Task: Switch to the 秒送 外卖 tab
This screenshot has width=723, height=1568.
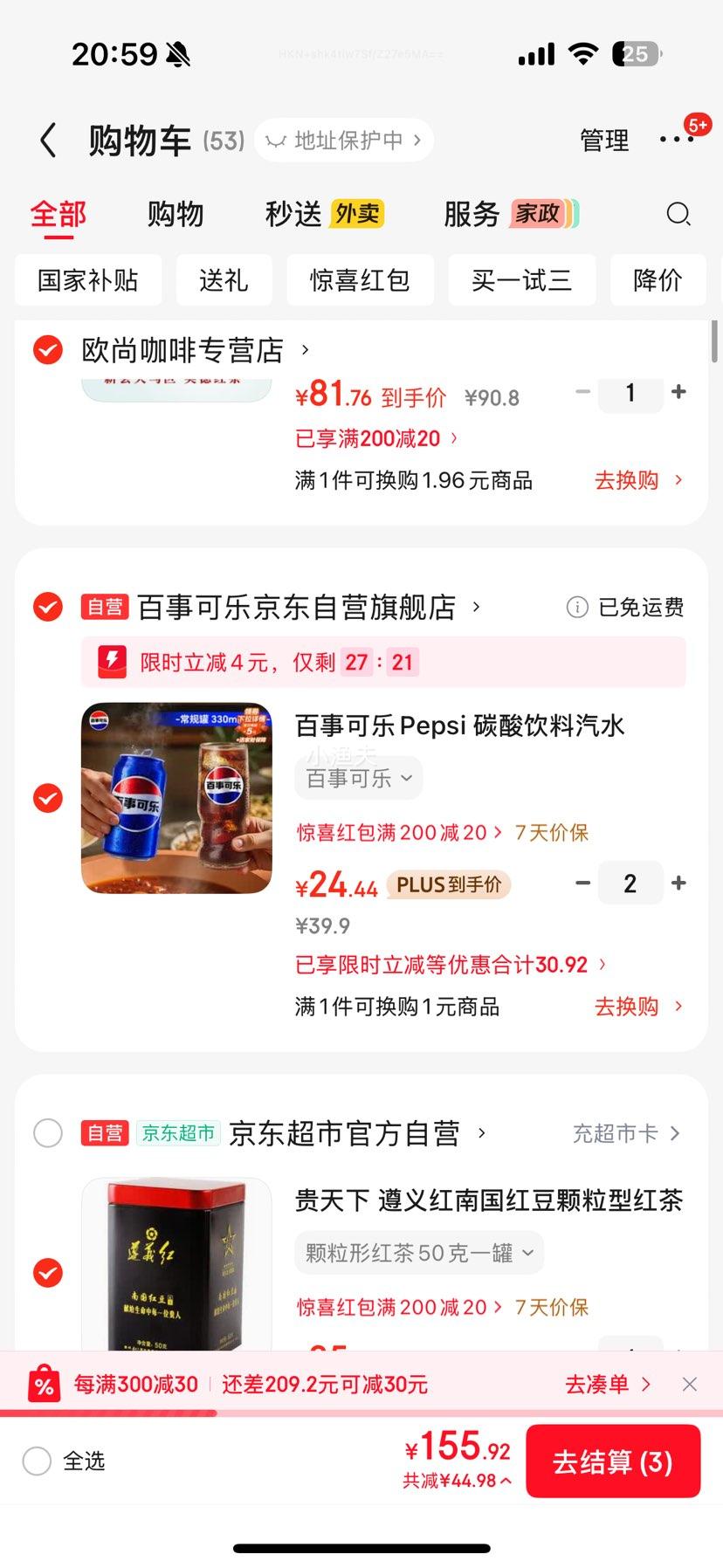Action: [x=322, y=213]
